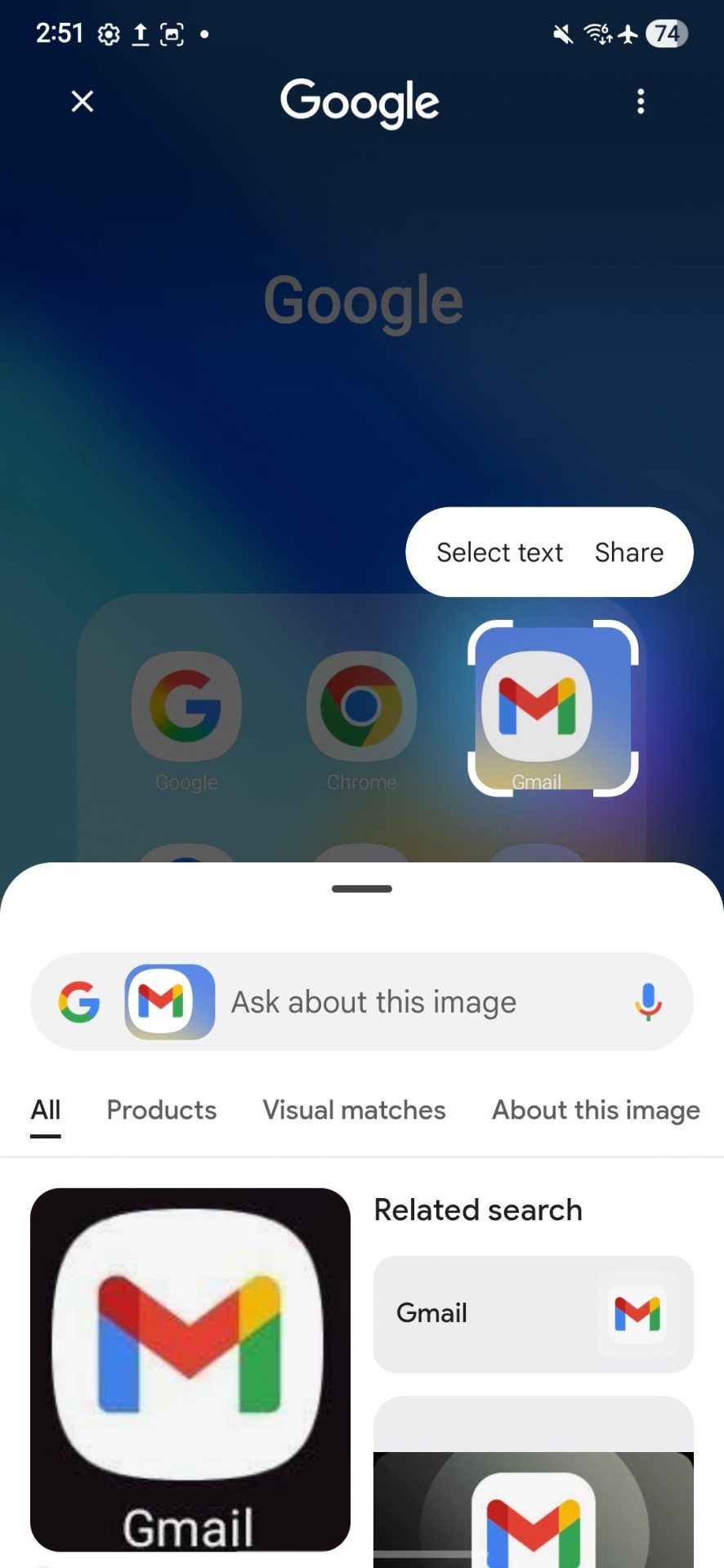Share the selected image region

coord(628,553)
